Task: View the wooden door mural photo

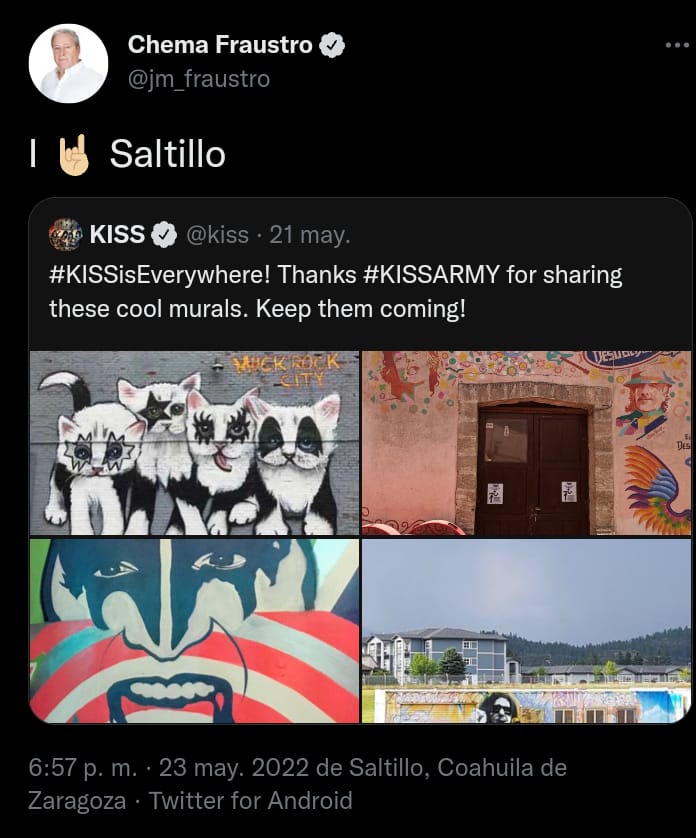Action: pyautogui.click(x=526, y=442)
